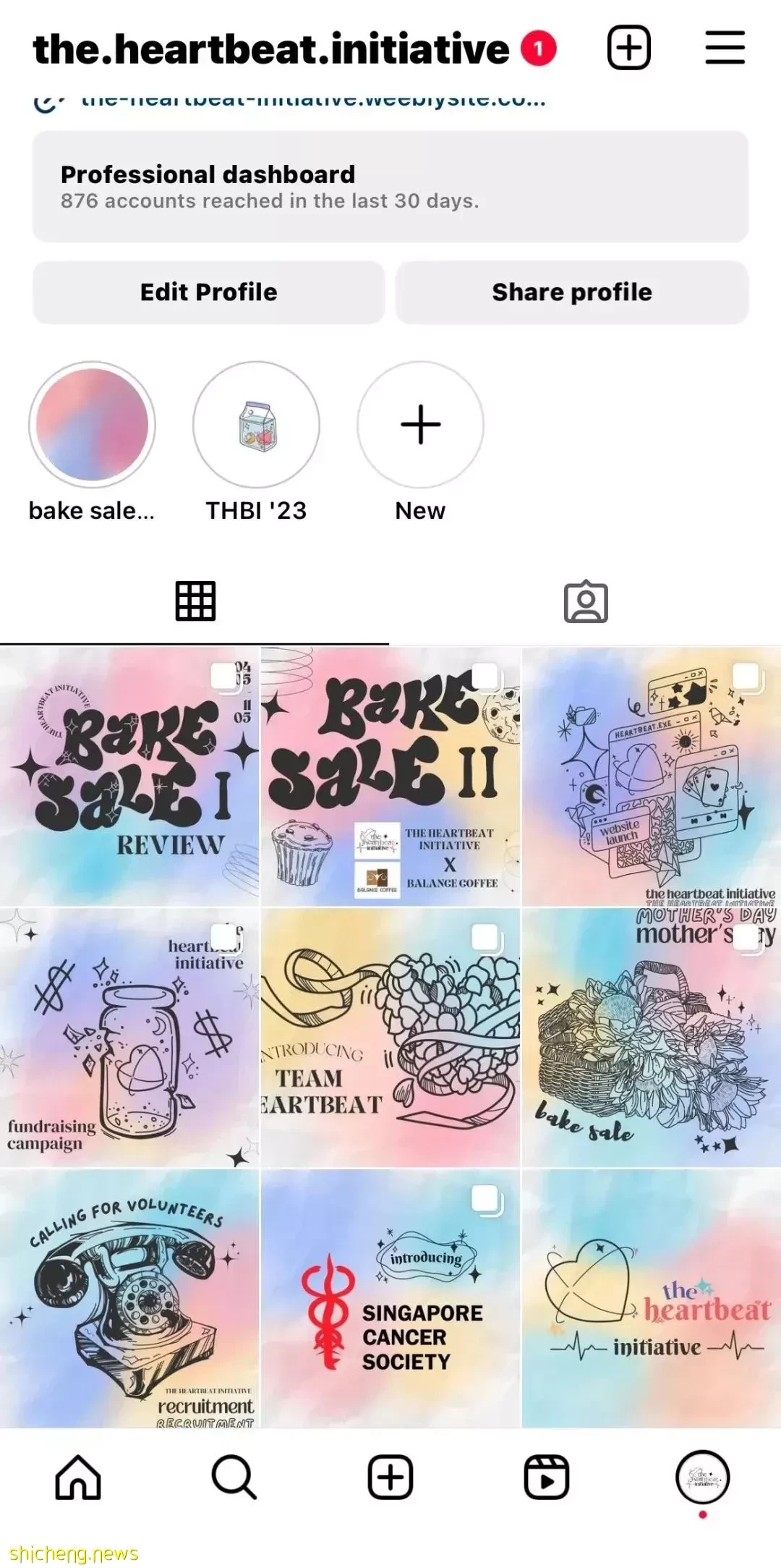Go to the Home feed tab

click(78, 1478)
